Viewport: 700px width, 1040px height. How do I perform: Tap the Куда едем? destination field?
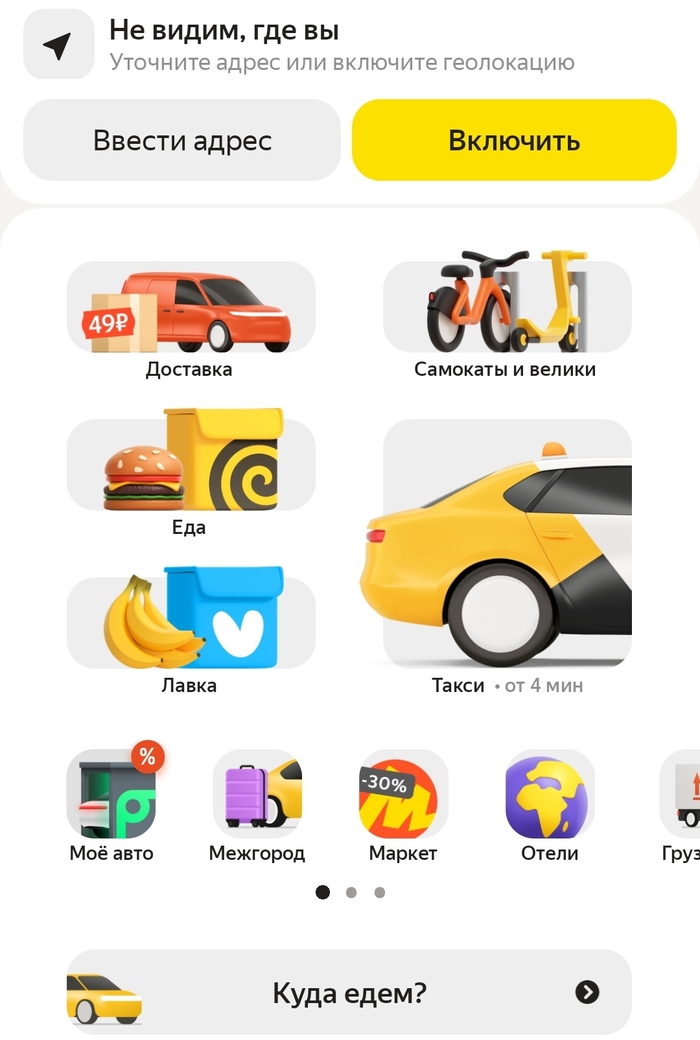click(349, 993)
